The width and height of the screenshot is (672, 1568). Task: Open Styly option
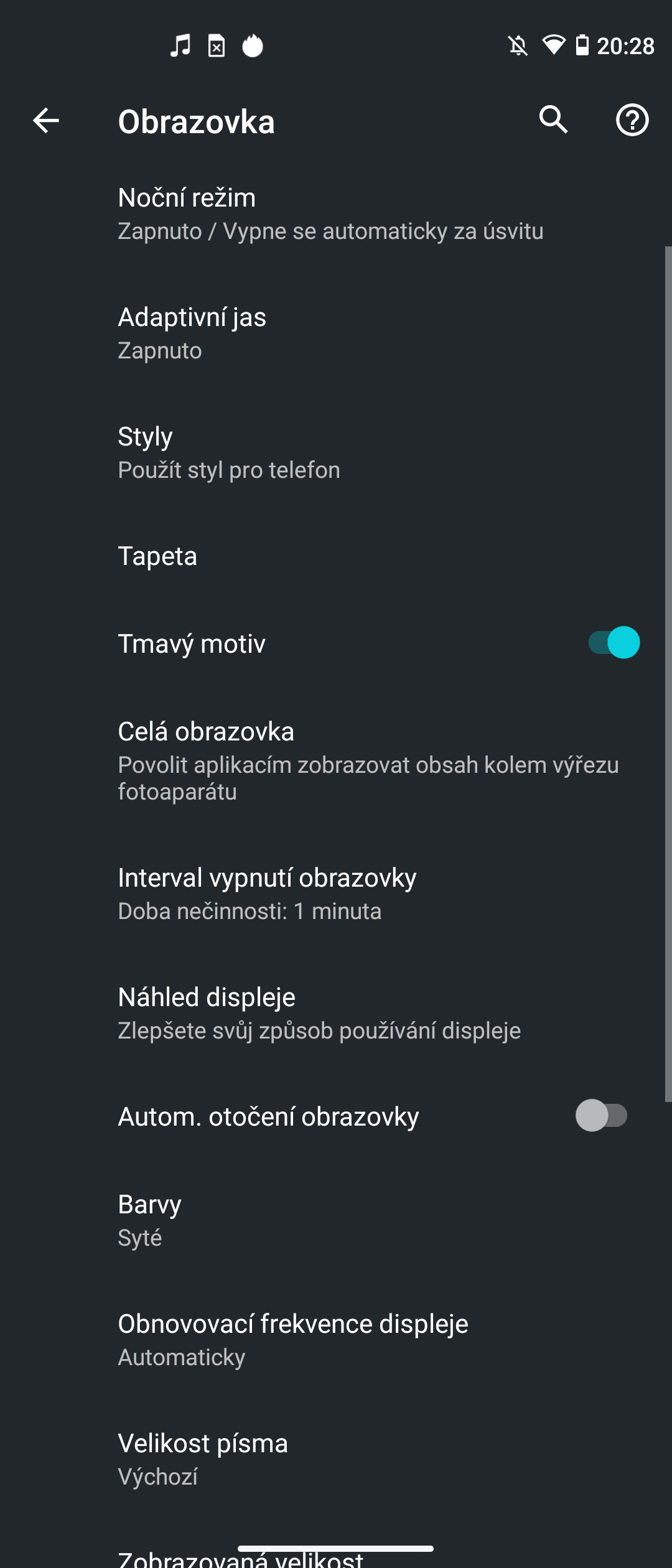(330, 452)
